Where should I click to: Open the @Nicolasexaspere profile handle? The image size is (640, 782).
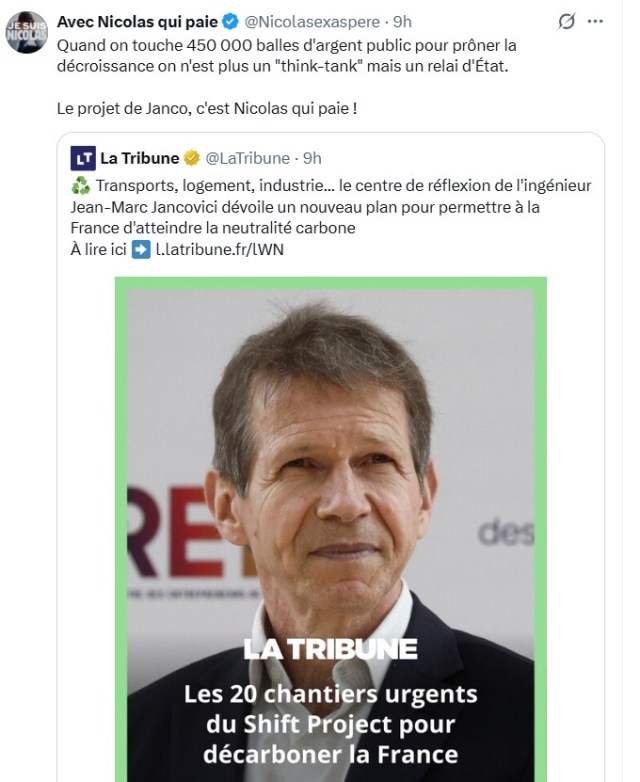(x=316, y=21)
